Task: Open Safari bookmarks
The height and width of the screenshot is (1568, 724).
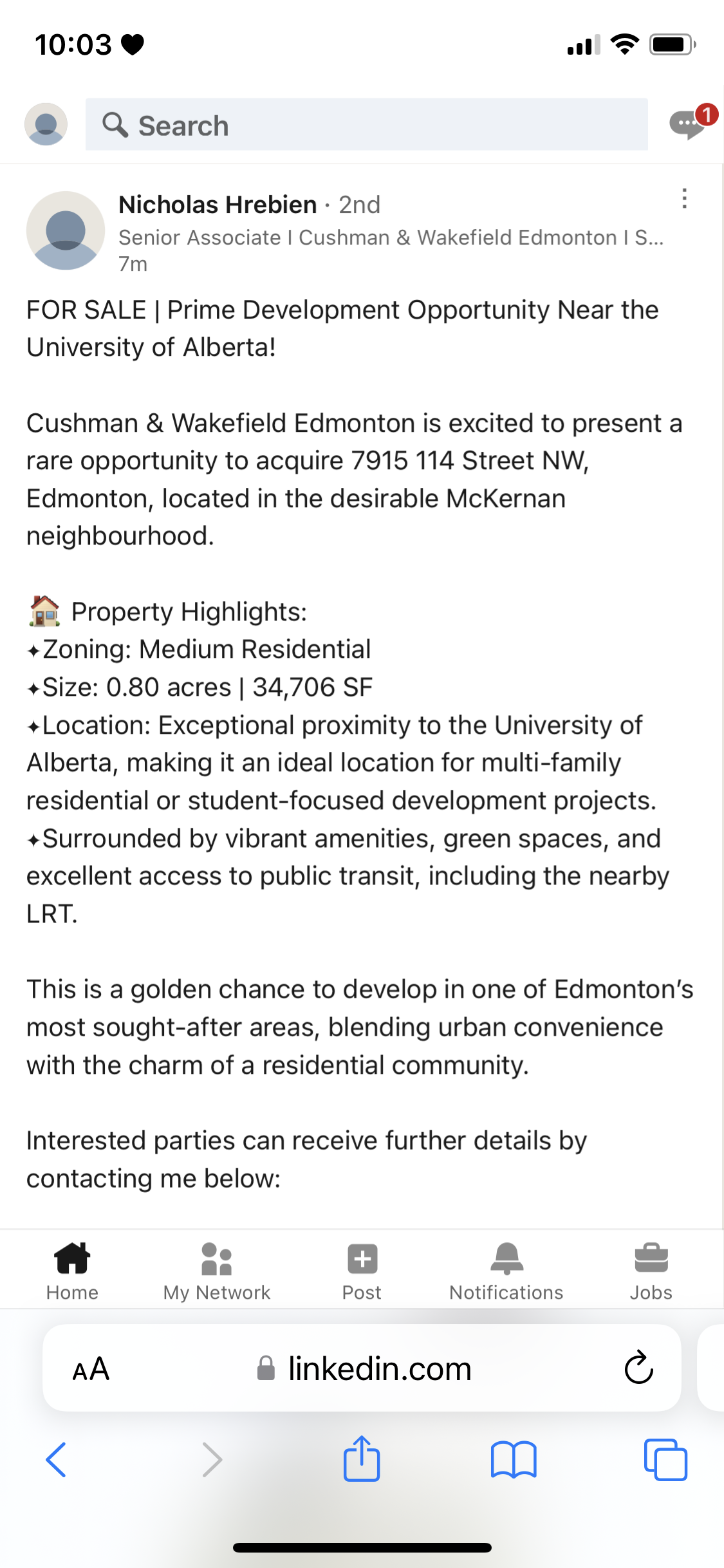Action: tap(513, 1460)
